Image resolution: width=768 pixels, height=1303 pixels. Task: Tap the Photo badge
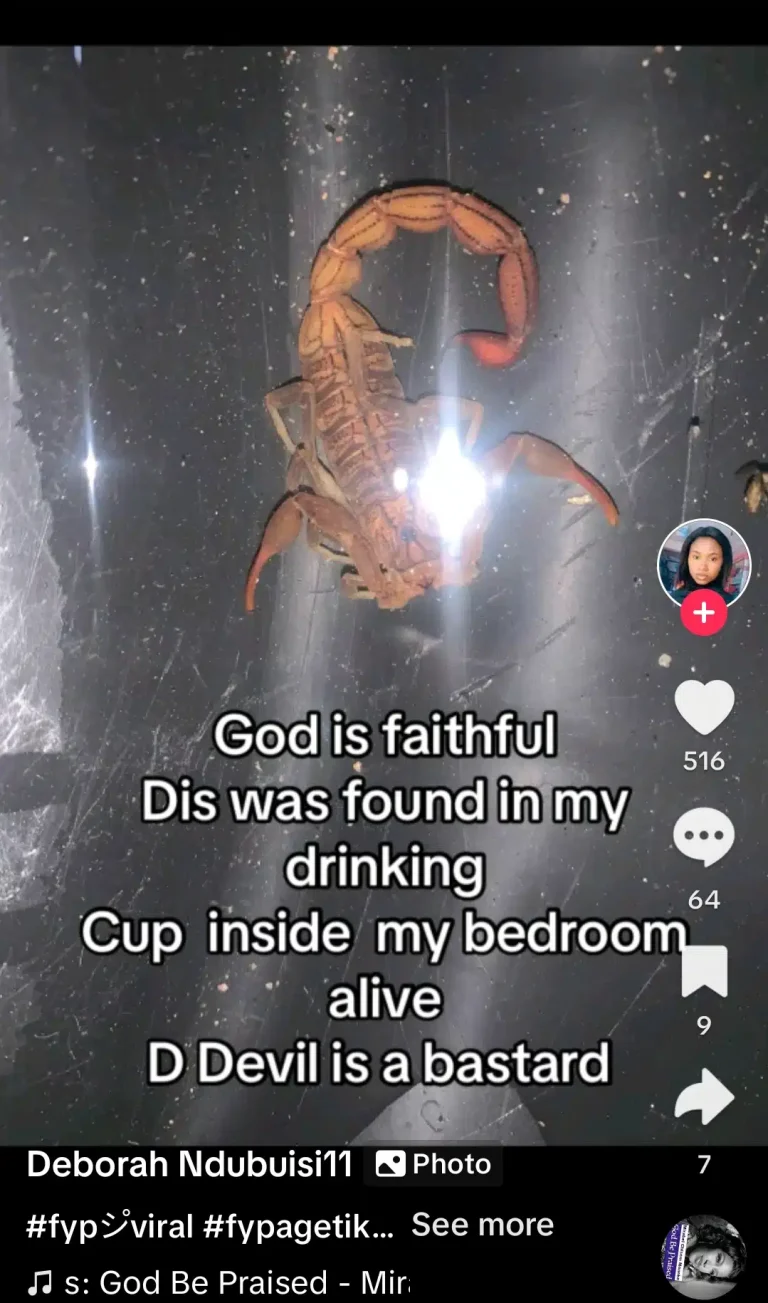pyautogui.click(x=434, y=1164)
